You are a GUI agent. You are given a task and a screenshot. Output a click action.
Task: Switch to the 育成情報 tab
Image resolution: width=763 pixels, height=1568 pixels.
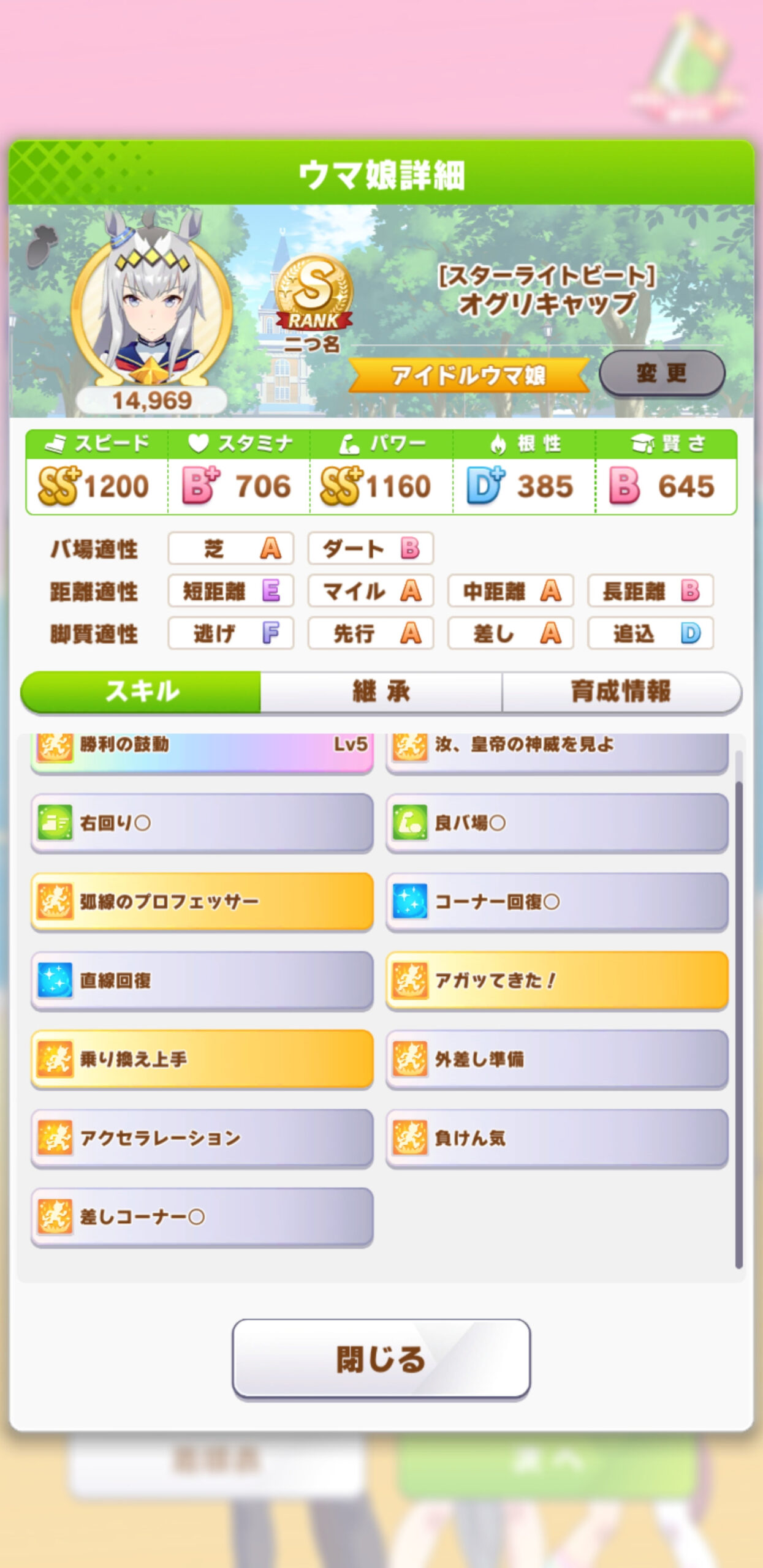[x=621, y=692]
